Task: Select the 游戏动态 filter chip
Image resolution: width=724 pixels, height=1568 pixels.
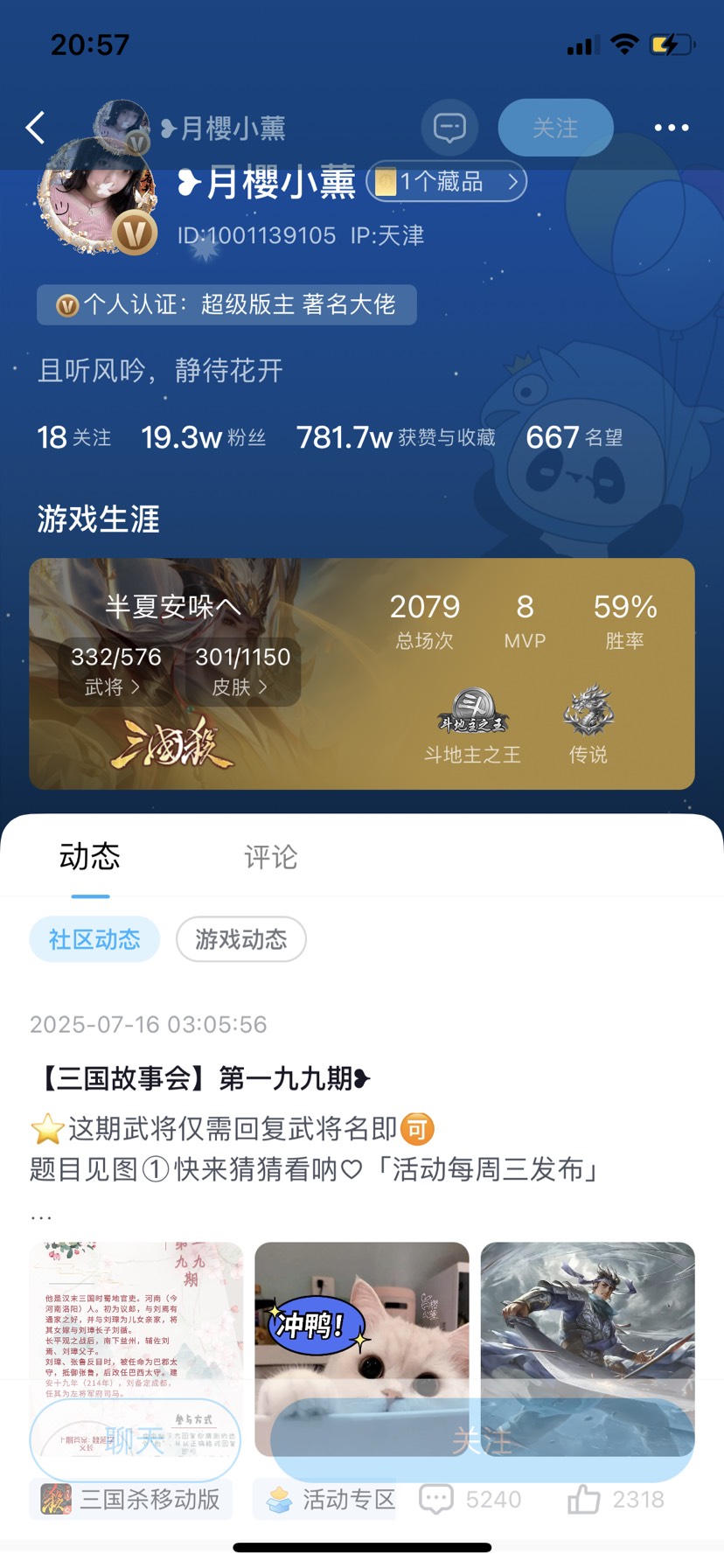Action: (240, 939)
